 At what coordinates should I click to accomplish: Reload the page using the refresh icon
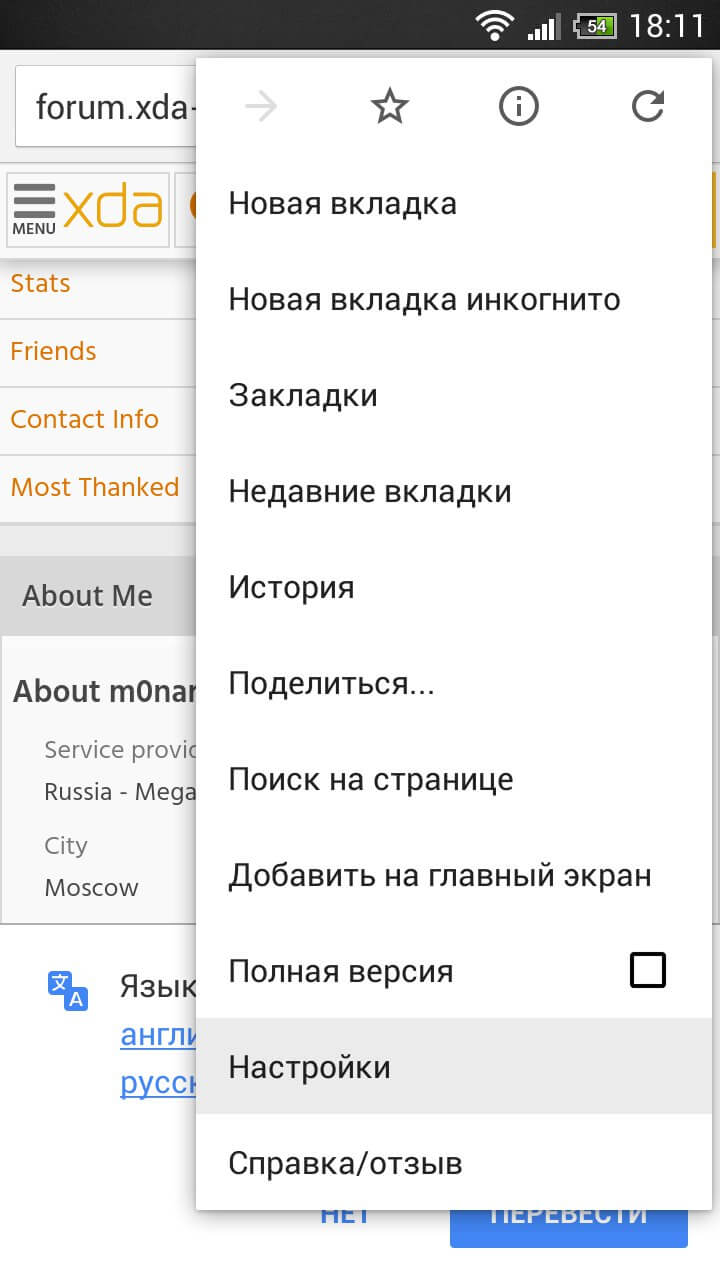(648, 105)
